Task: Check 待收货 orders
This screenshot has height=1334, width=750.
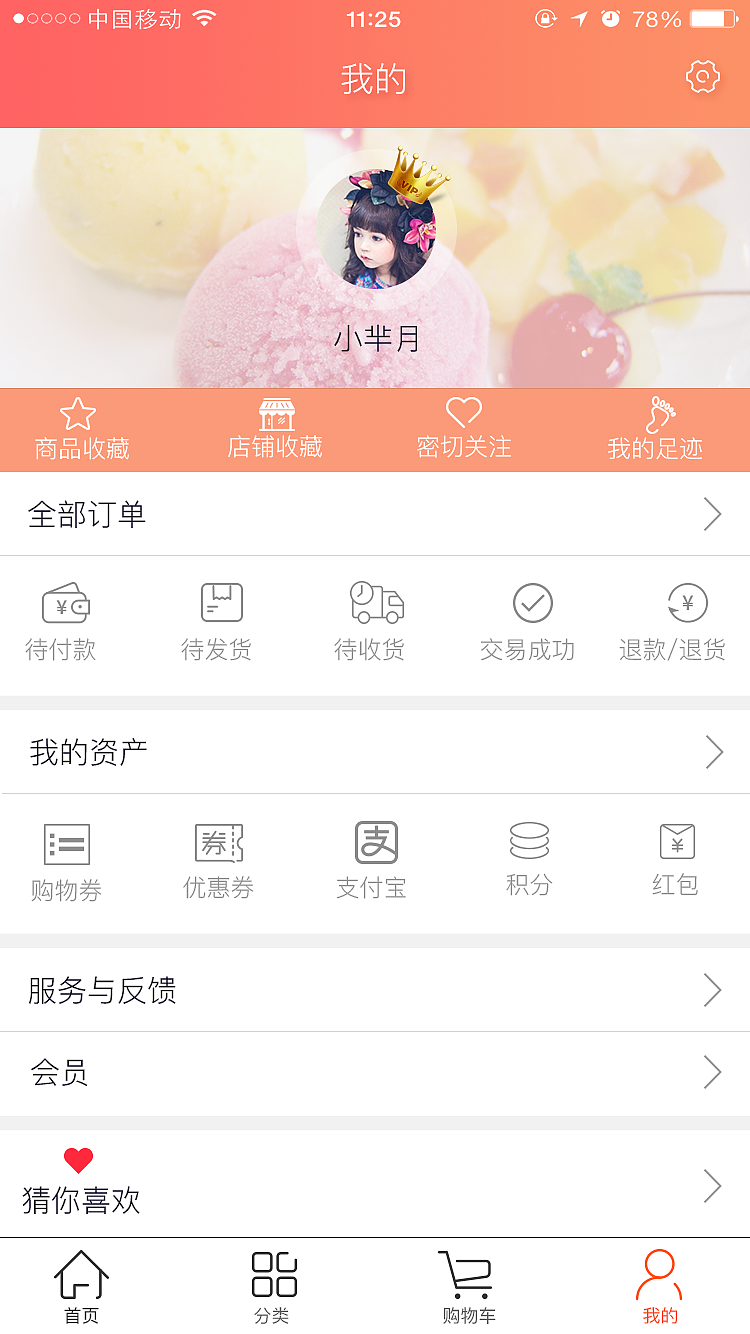Action: point(371,622)
